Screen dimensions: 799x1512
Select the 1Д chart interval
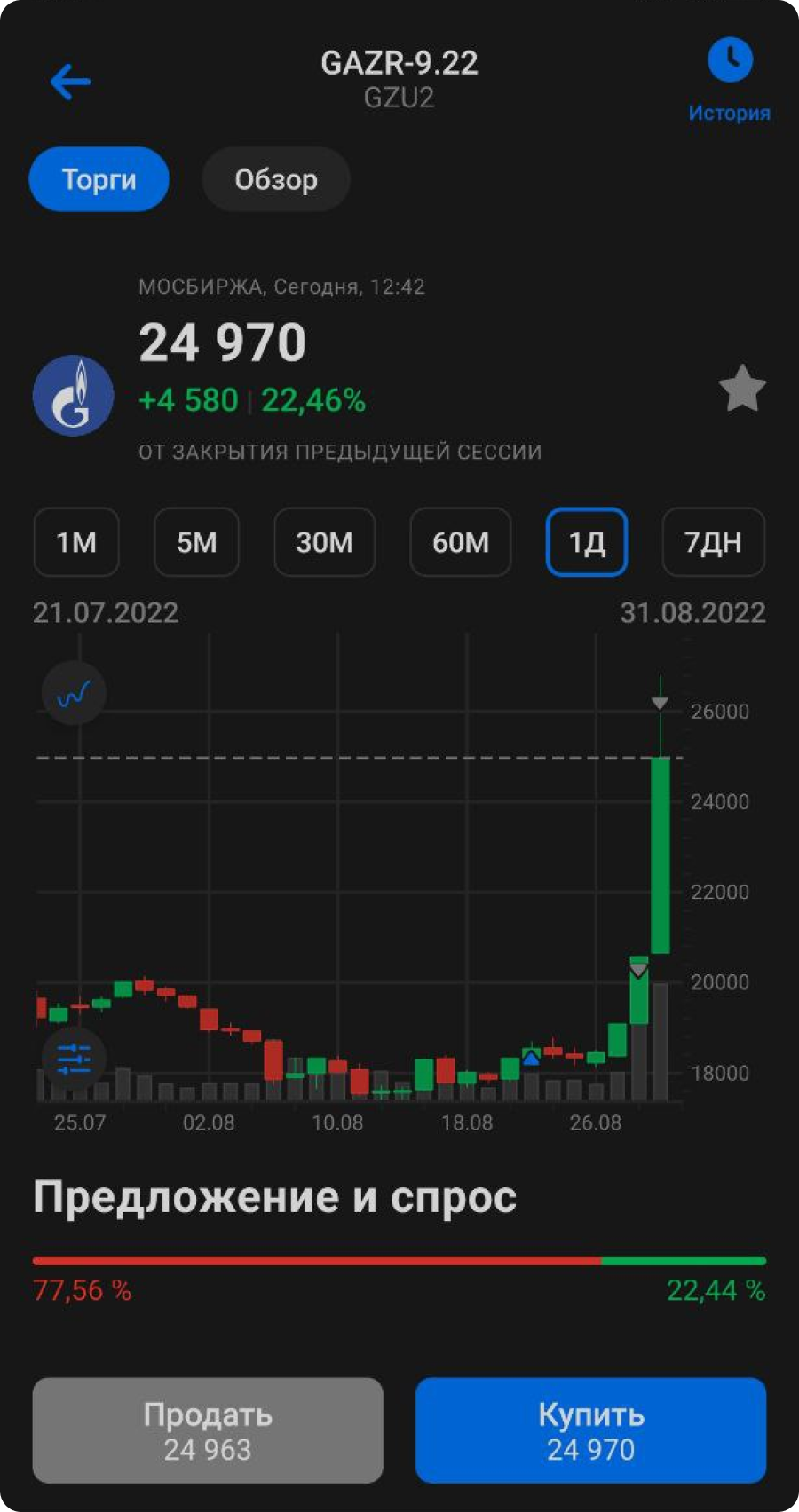coord(587,542)
